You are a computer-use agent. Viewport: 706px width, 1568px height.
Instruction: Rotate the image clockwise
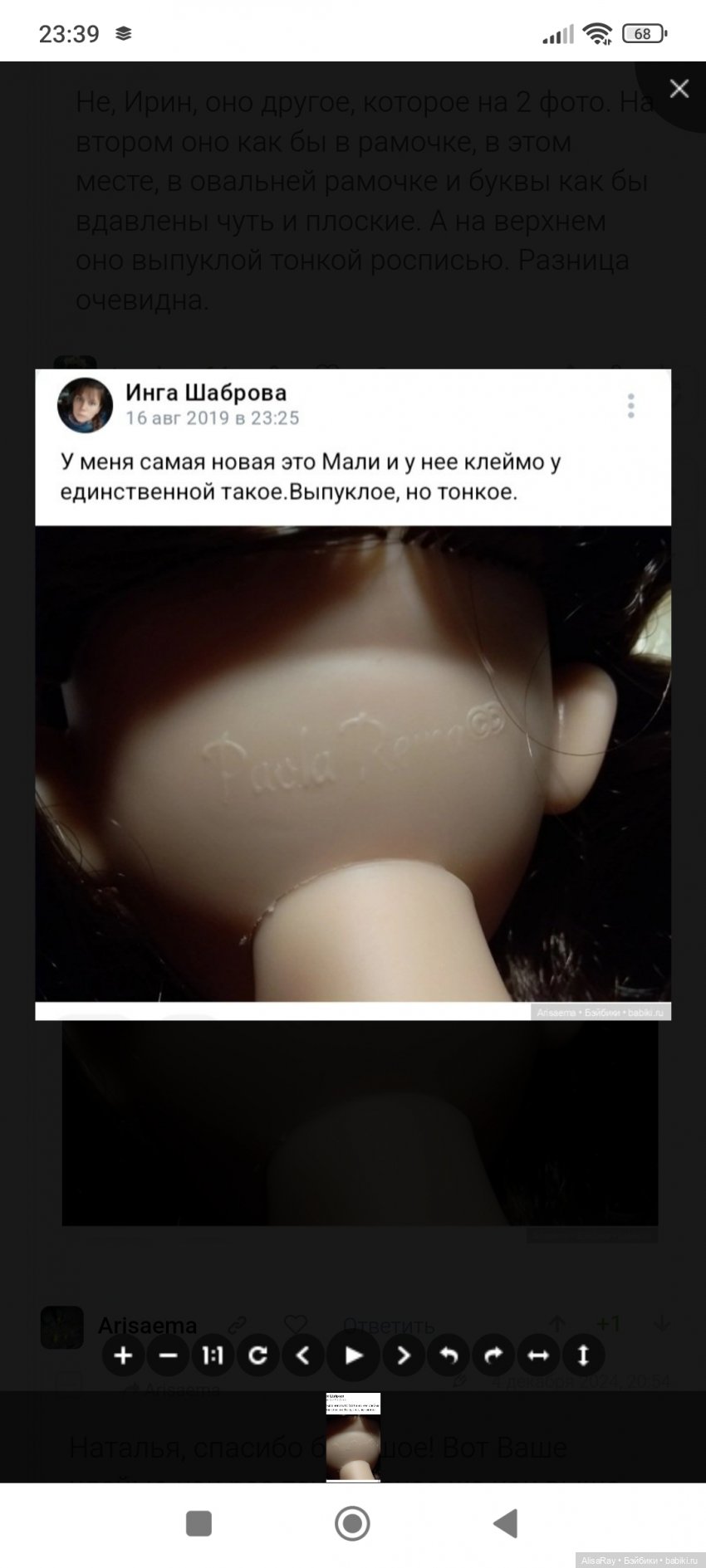[x=493, y=1356]
